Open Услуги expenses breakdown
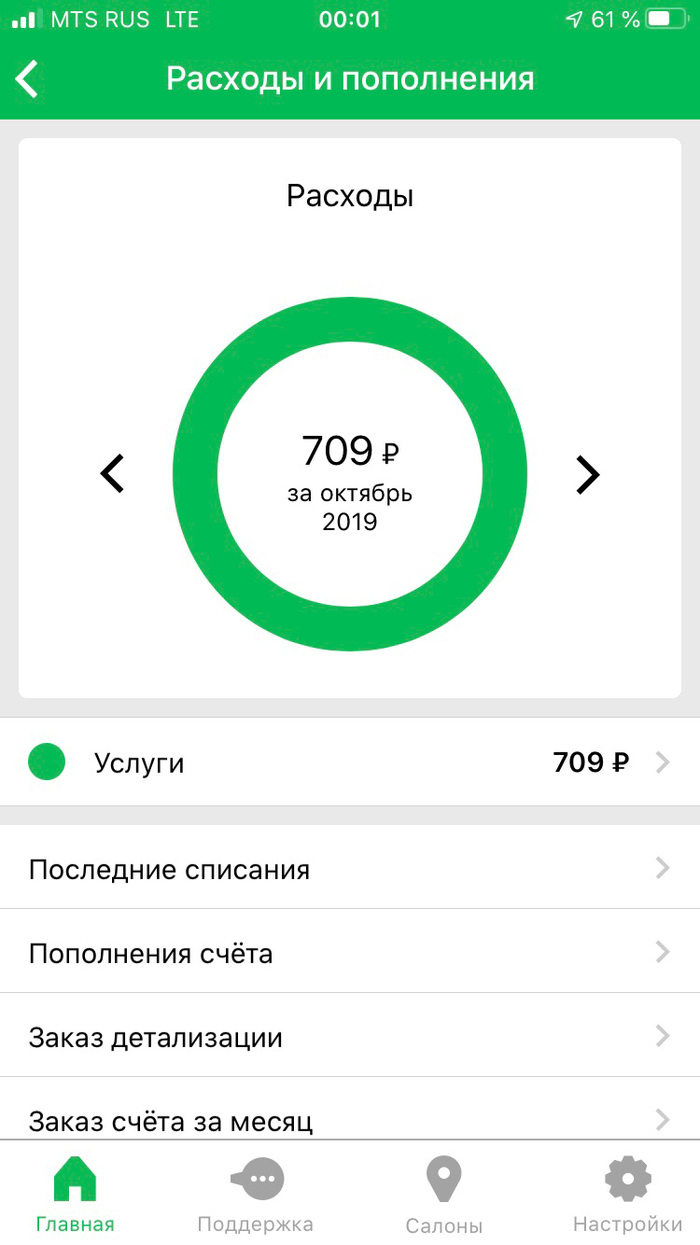The height and width of the screenshot is (1245, 700). point(349,763)
